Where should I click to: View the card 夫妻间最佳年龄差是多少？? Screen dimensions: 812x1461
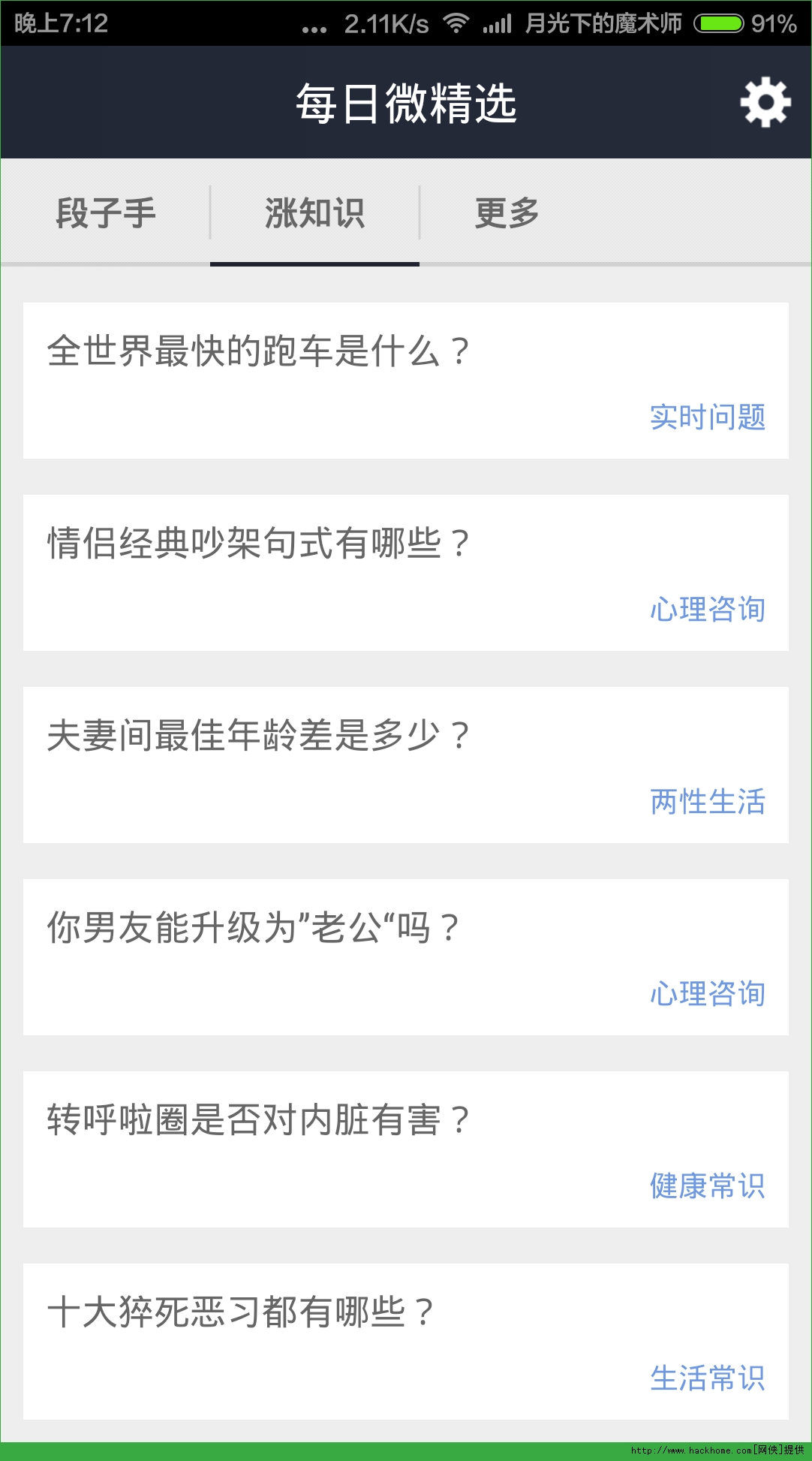point(405,764)
